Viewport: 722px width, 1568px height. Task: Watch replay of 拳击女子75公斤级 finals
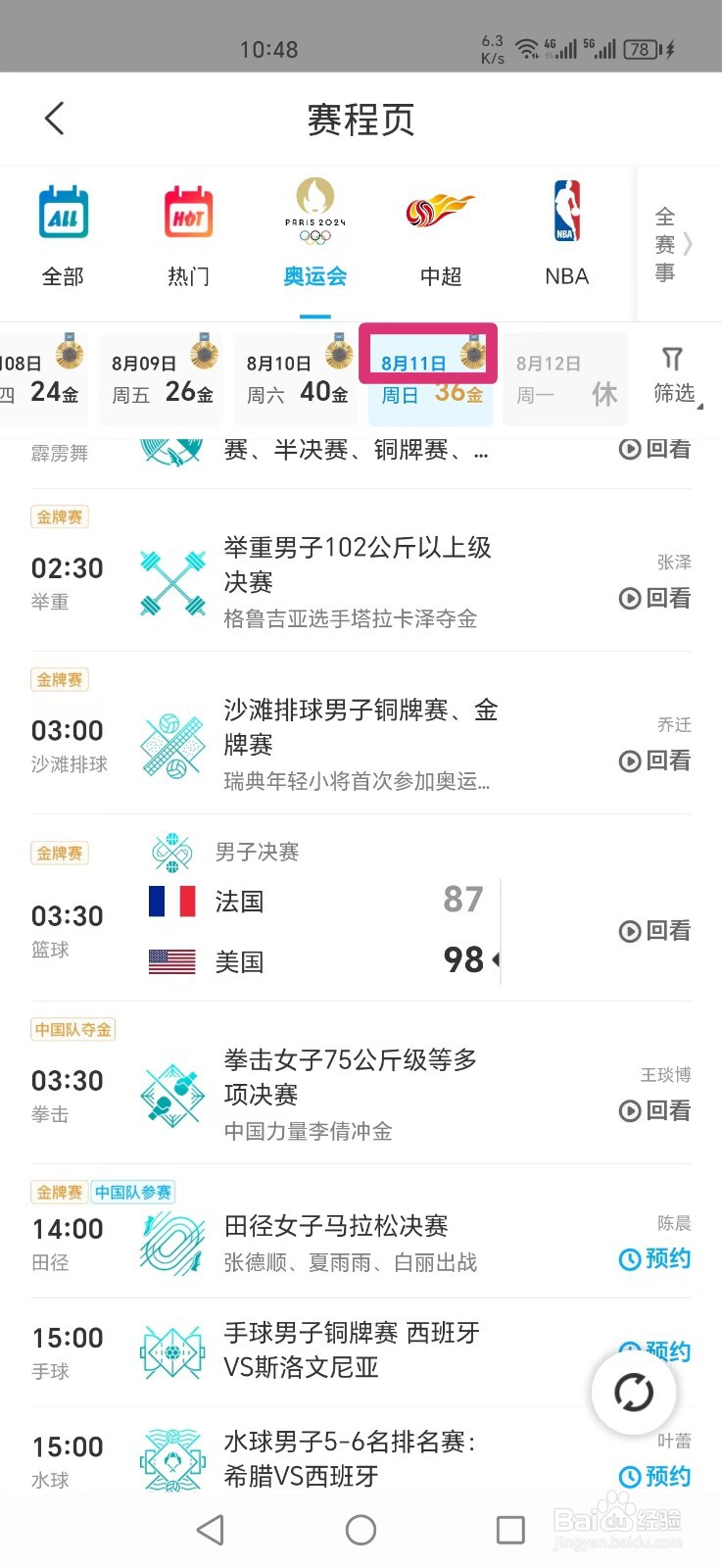654,1110
